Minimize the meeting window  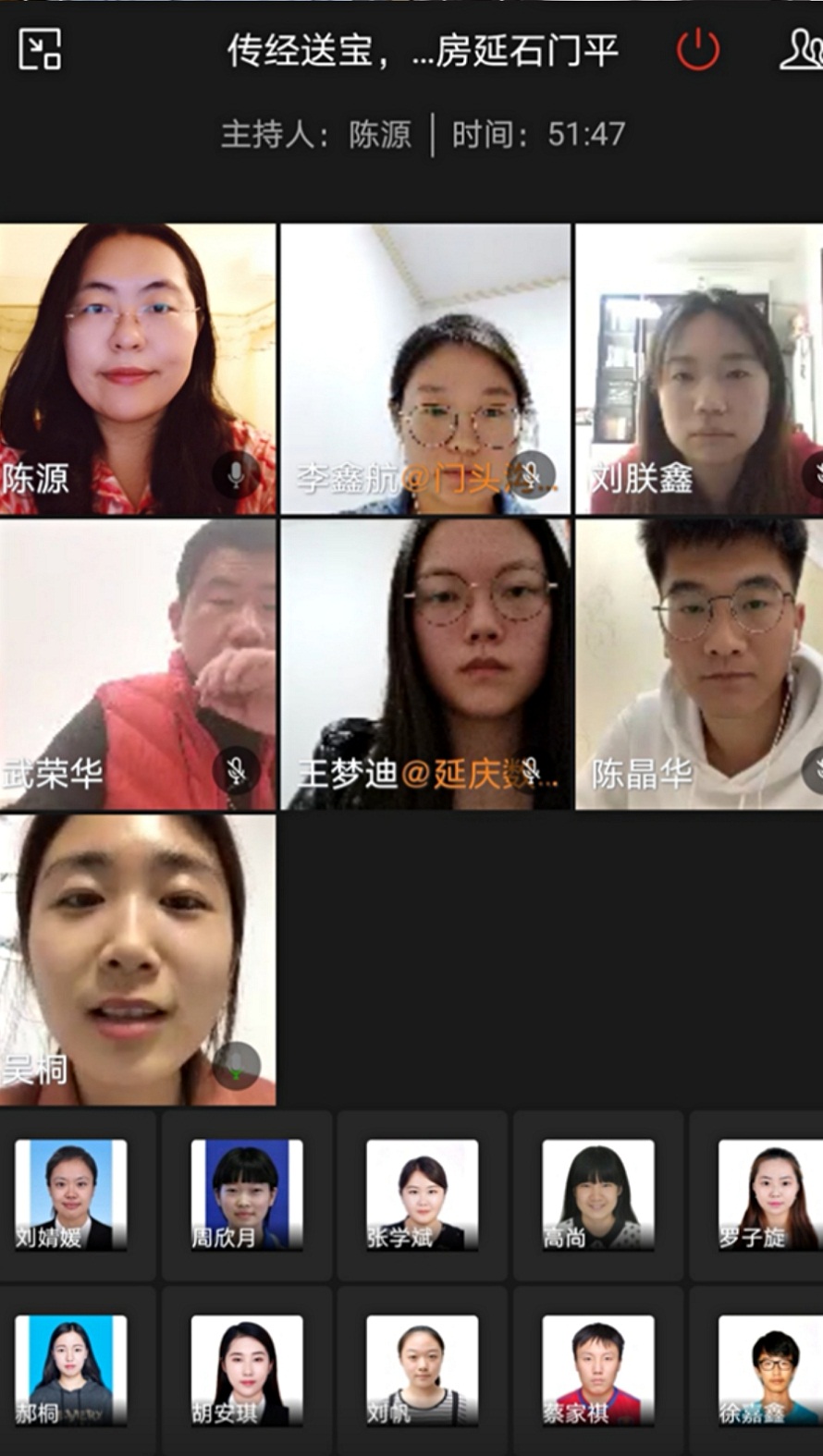click(40, 50)
